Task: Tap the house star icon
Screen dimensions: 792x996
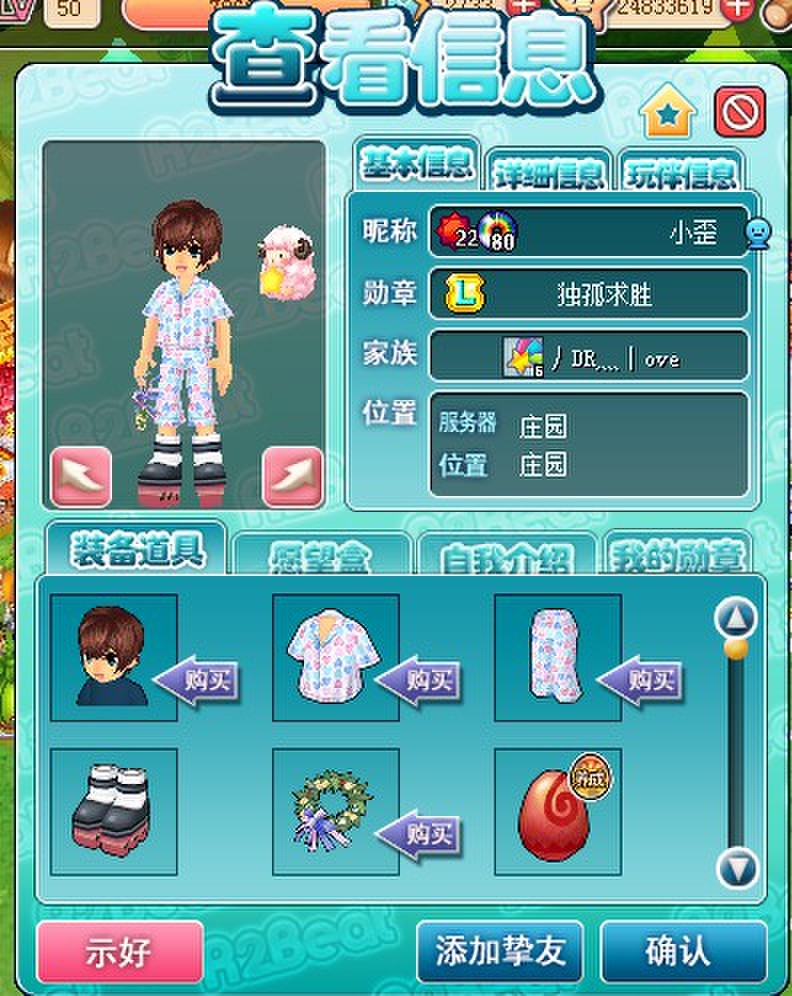Action: (x=669, y=112)
